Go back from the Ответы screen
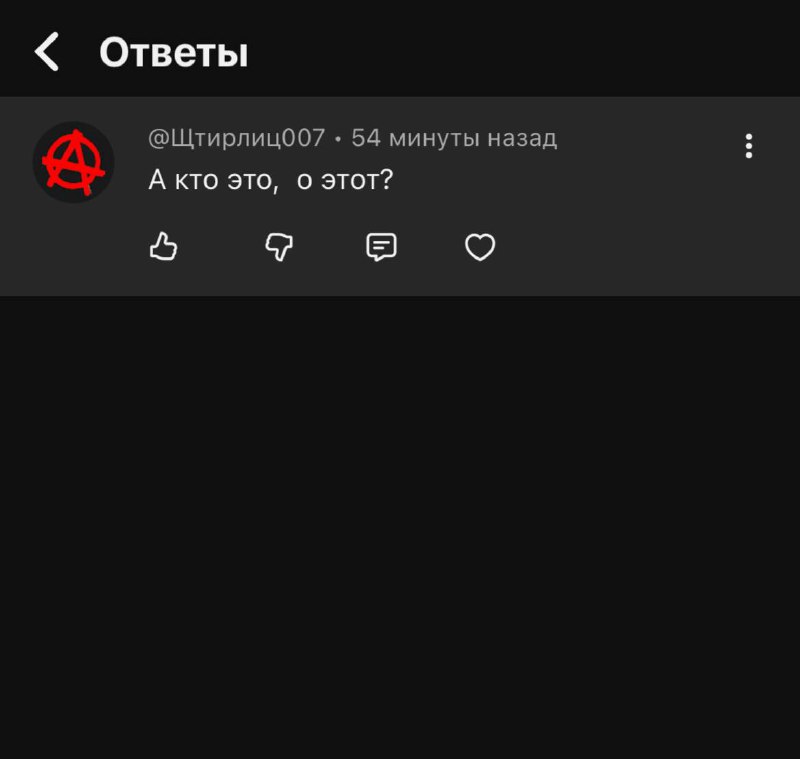 pos(47,52)
